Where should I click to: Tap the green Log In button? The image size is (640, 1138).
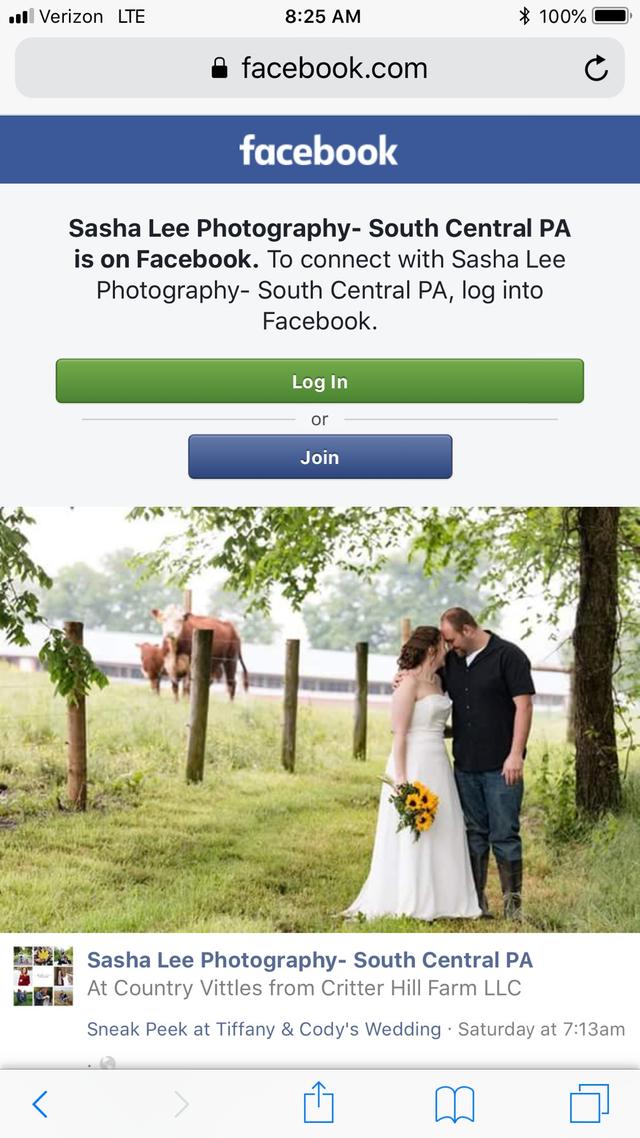pos(319,381)
